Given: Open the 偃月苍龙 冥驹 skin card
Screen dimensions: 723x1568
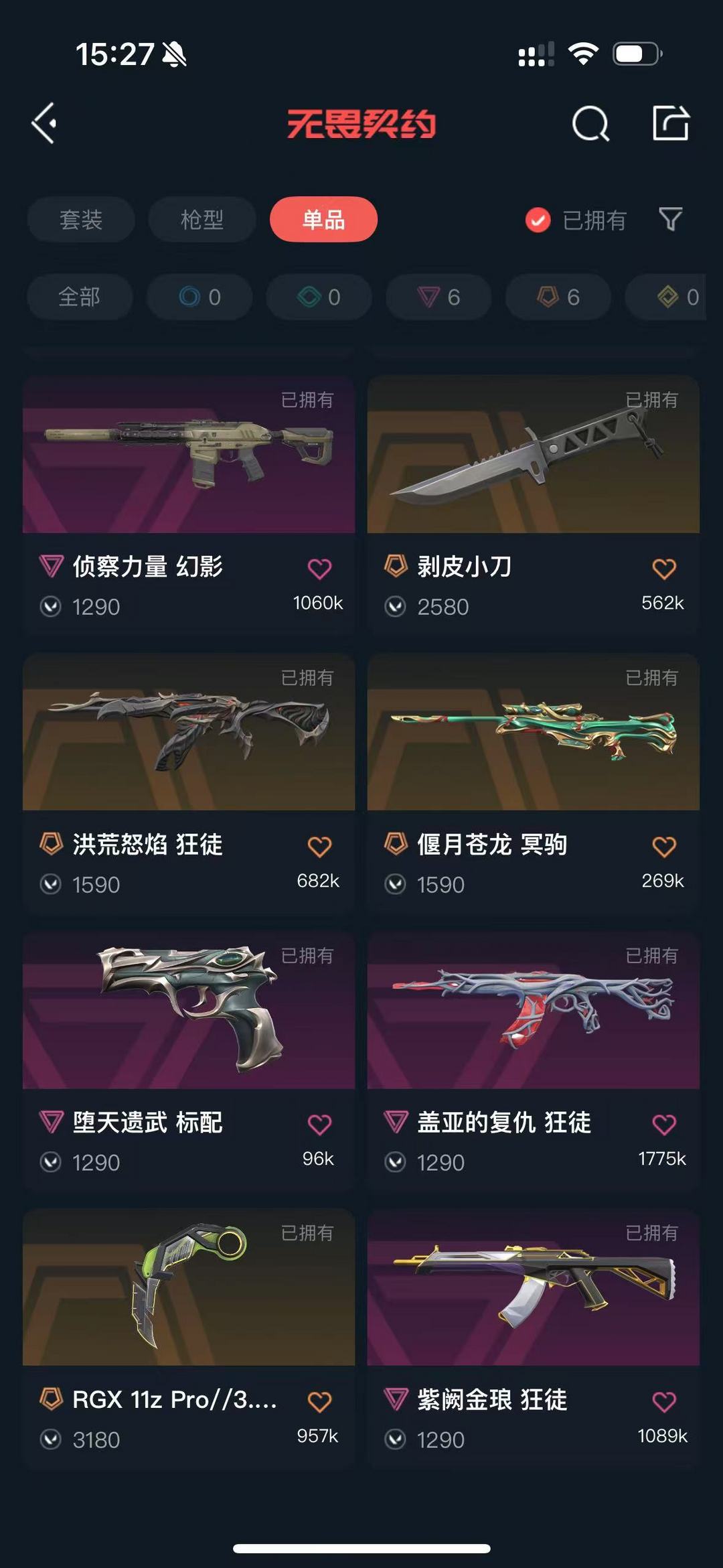Looking at the screenshot, I should (x=534, y=781).
